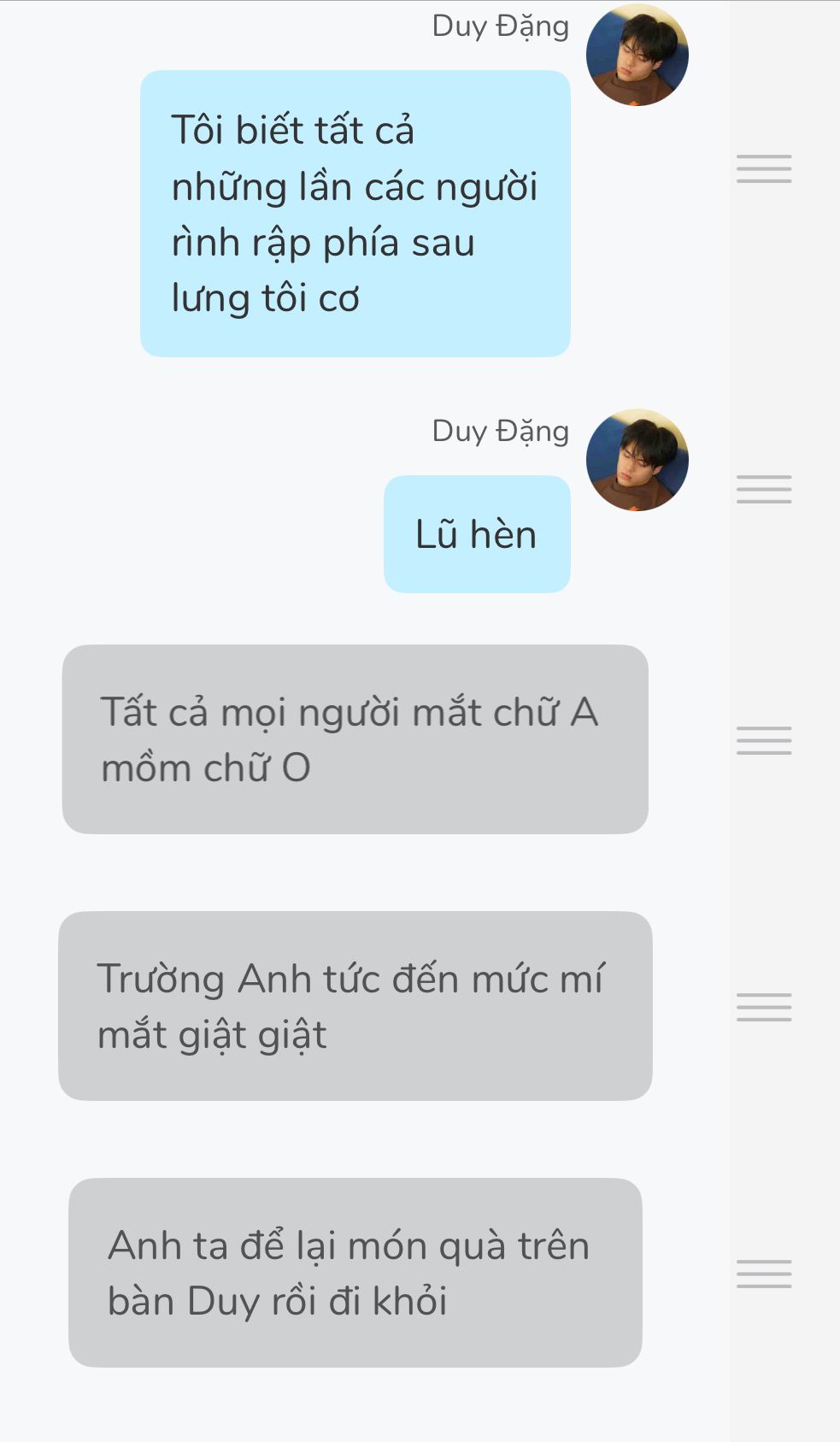Tap the reorder handle next to "Trường Anh tức"
The width and height of the screenshot is (840, 1442).
pos(764,1007)
